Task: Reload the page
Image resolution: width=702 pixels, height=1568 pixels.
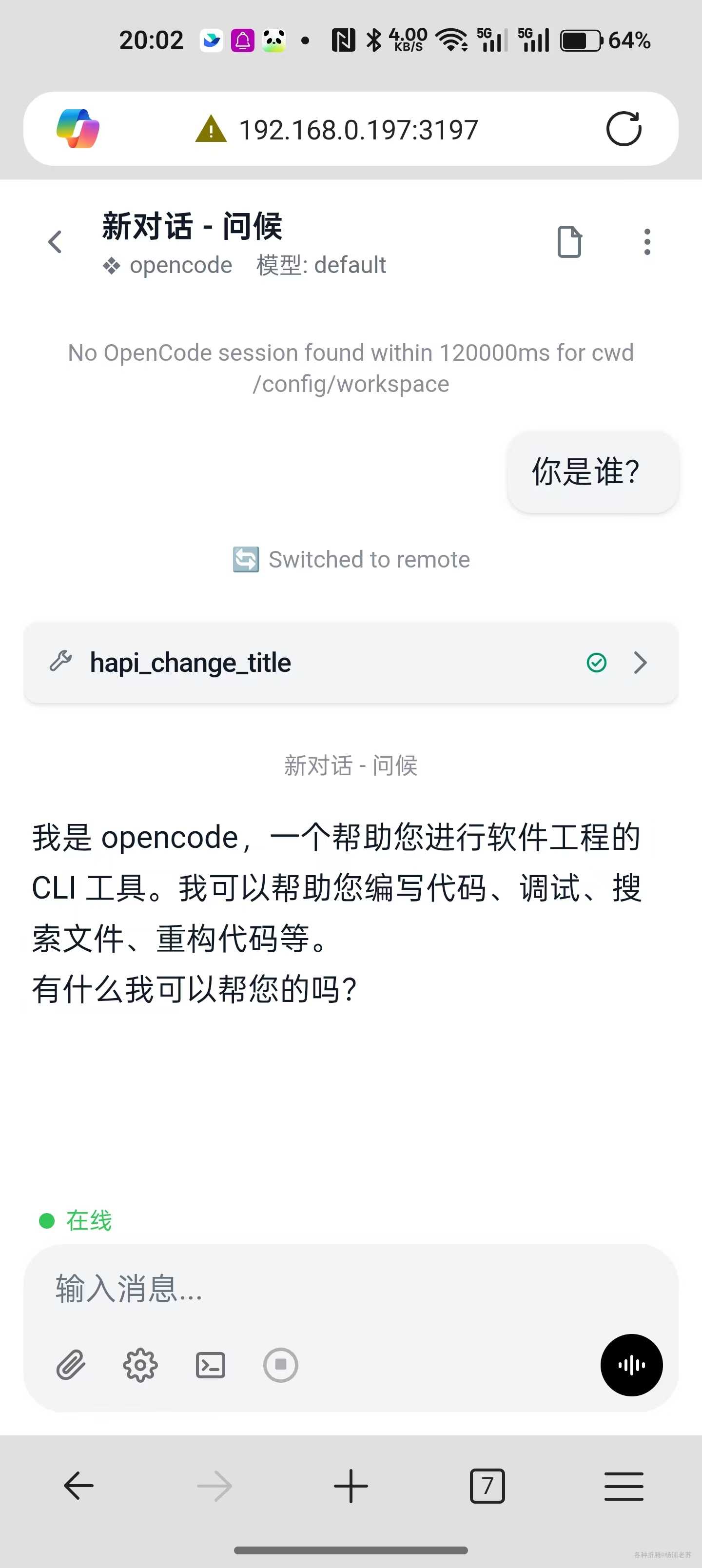Action: [x=624, y=129]
